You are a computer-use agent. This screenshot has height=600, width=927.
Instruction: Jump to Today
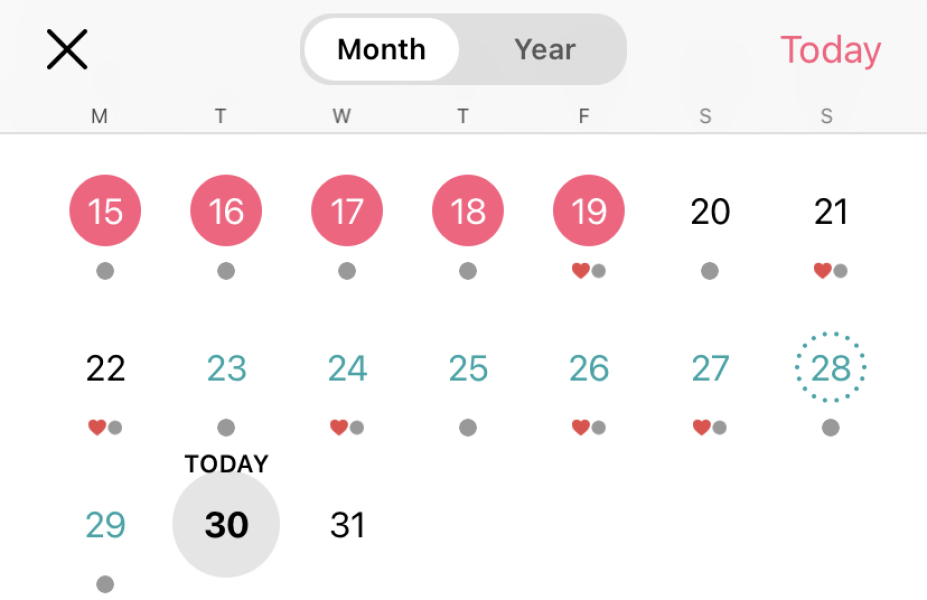[x=830, y=50]
